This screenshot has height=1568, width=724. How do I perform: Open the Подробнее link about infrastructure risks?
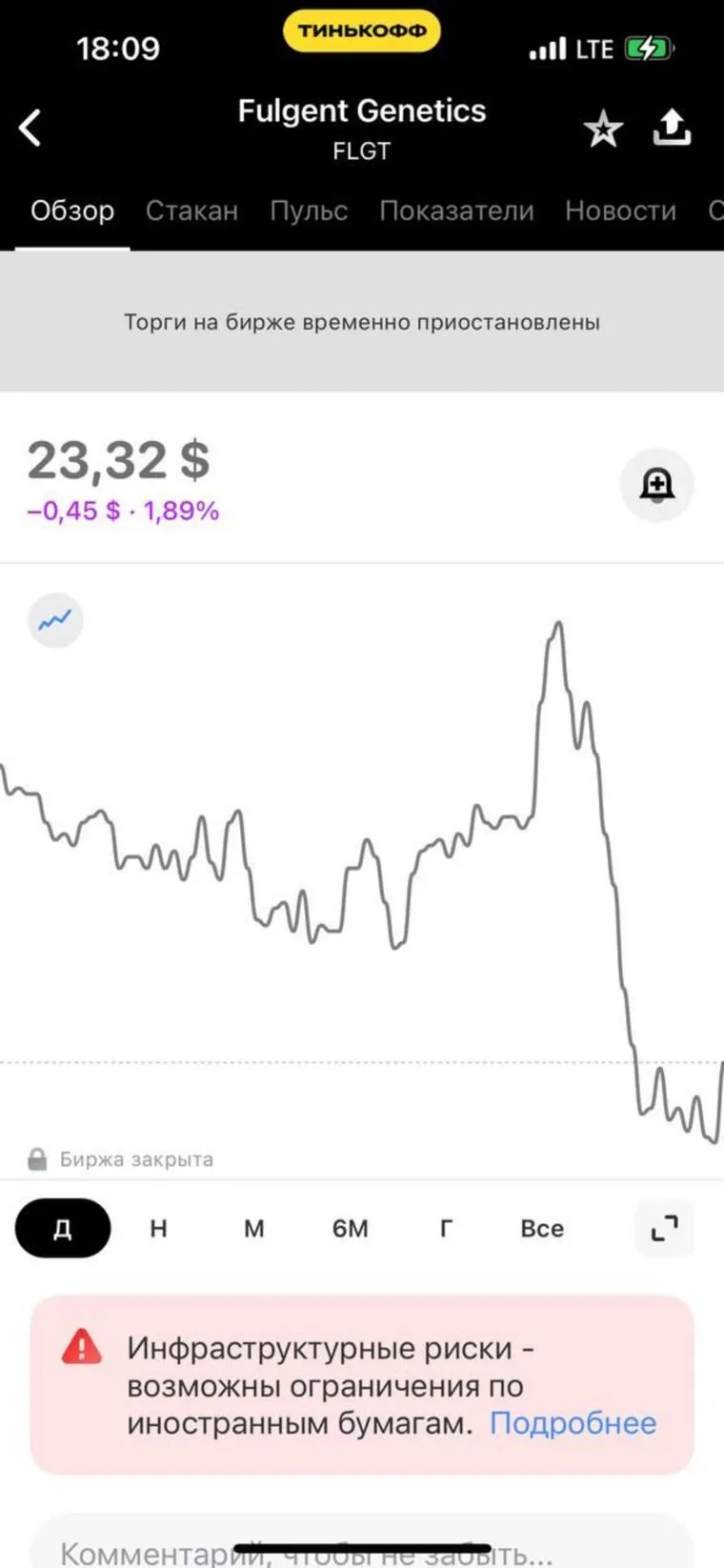click(x=573, y=1423)
